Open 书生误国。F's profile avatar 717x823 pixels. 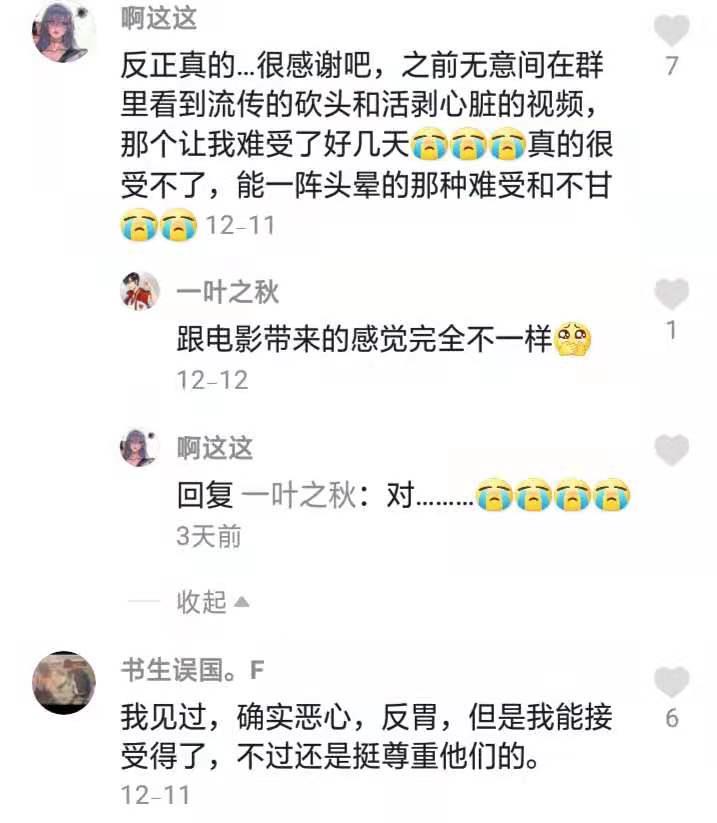click(x=64, y=683)
